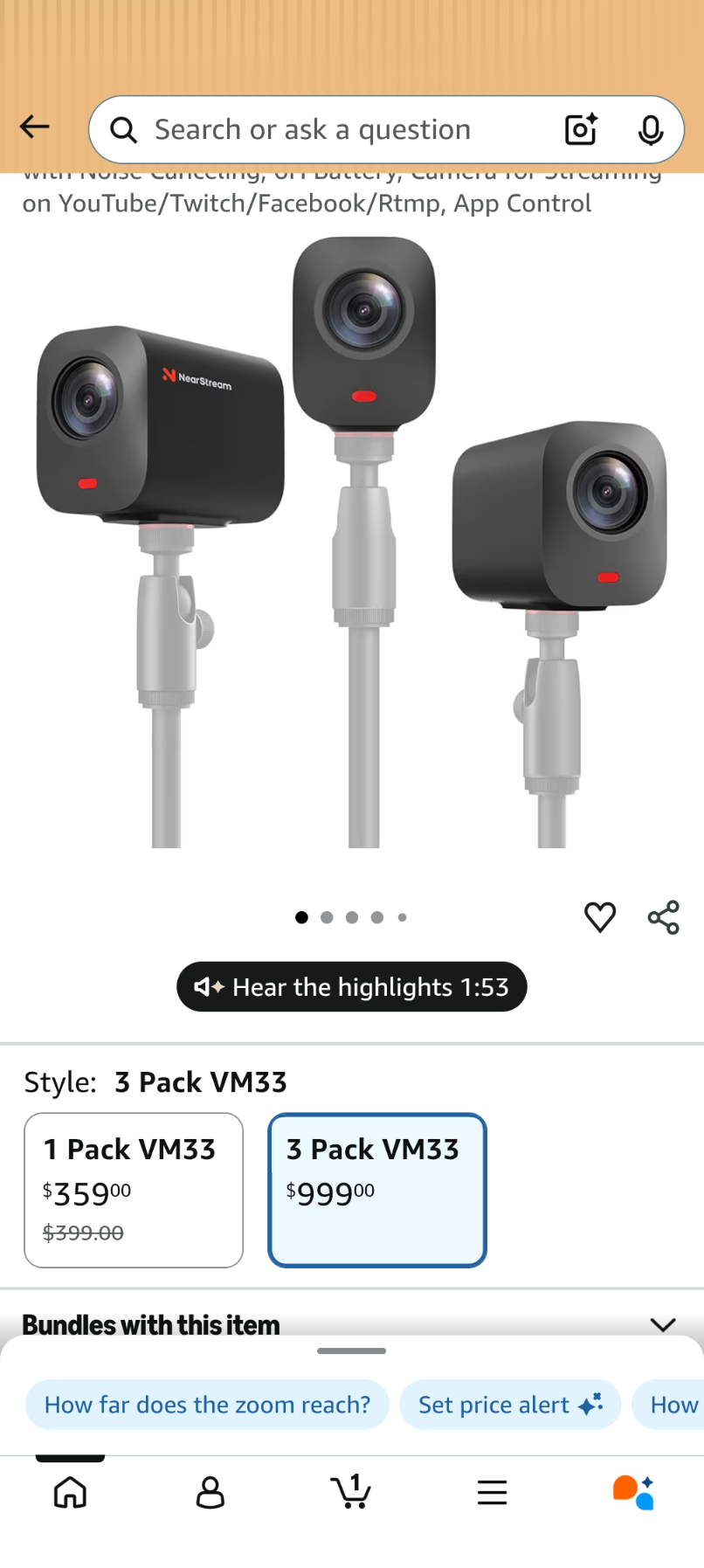Go to the Home tab

70,1492
